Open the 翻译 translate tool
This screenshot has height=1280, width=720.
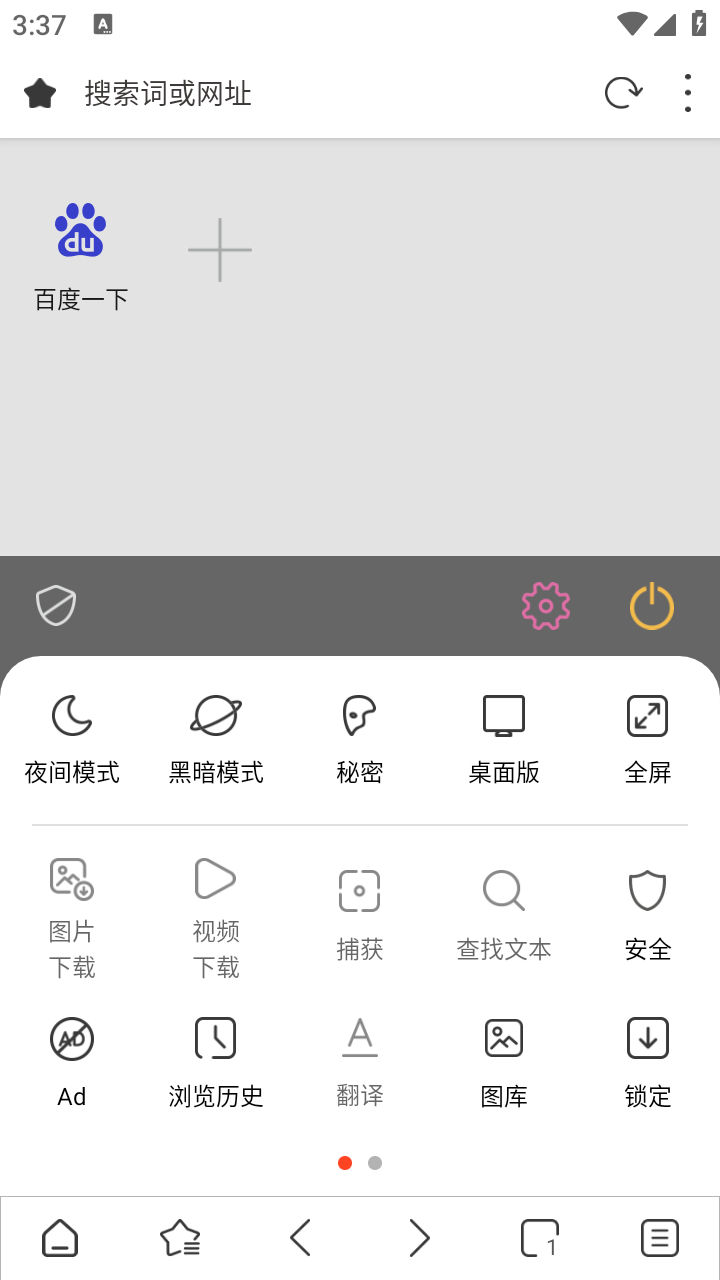coord(359,1060)
